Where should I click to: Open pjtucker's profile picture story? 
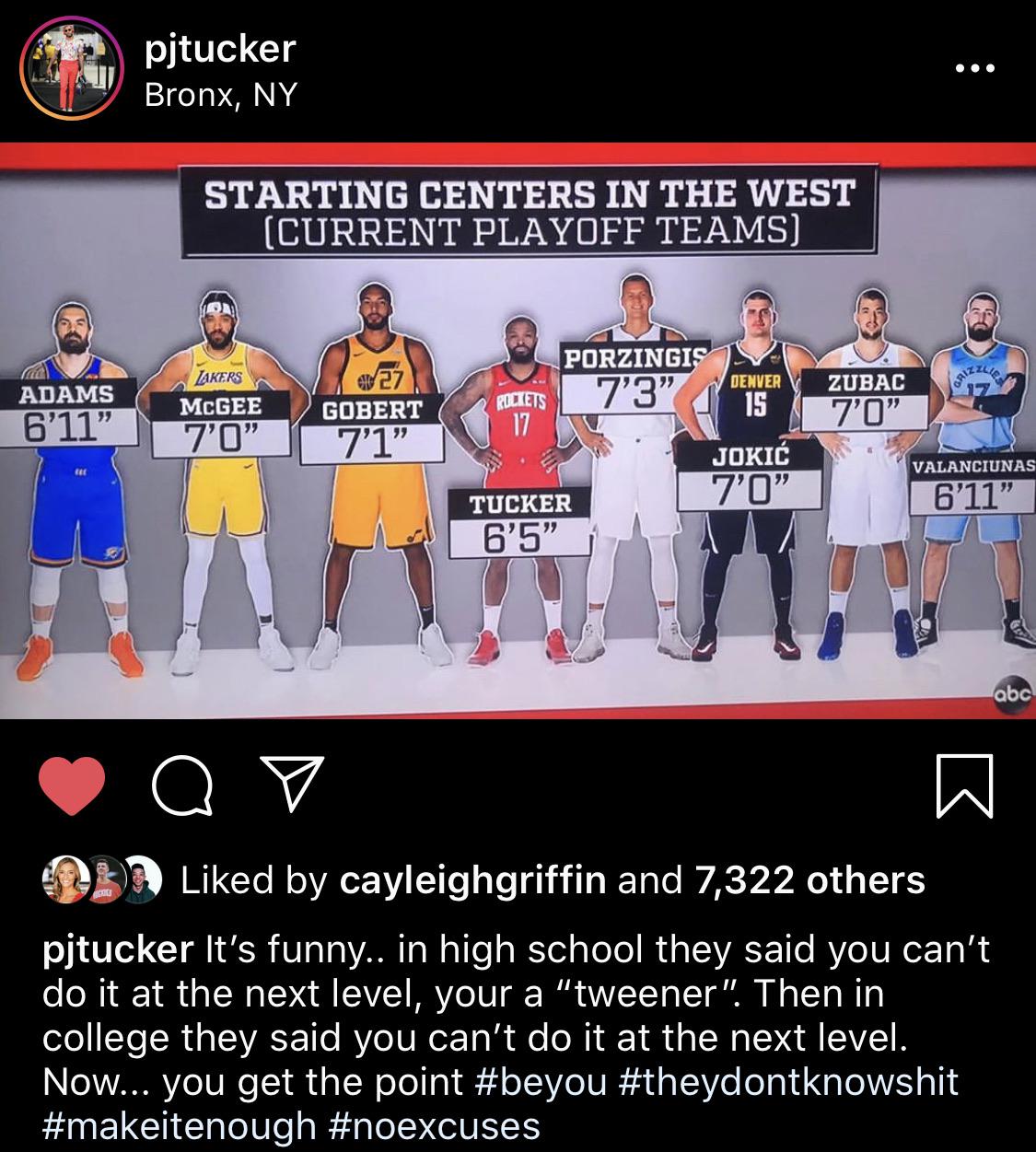click(x=72, y=69)
